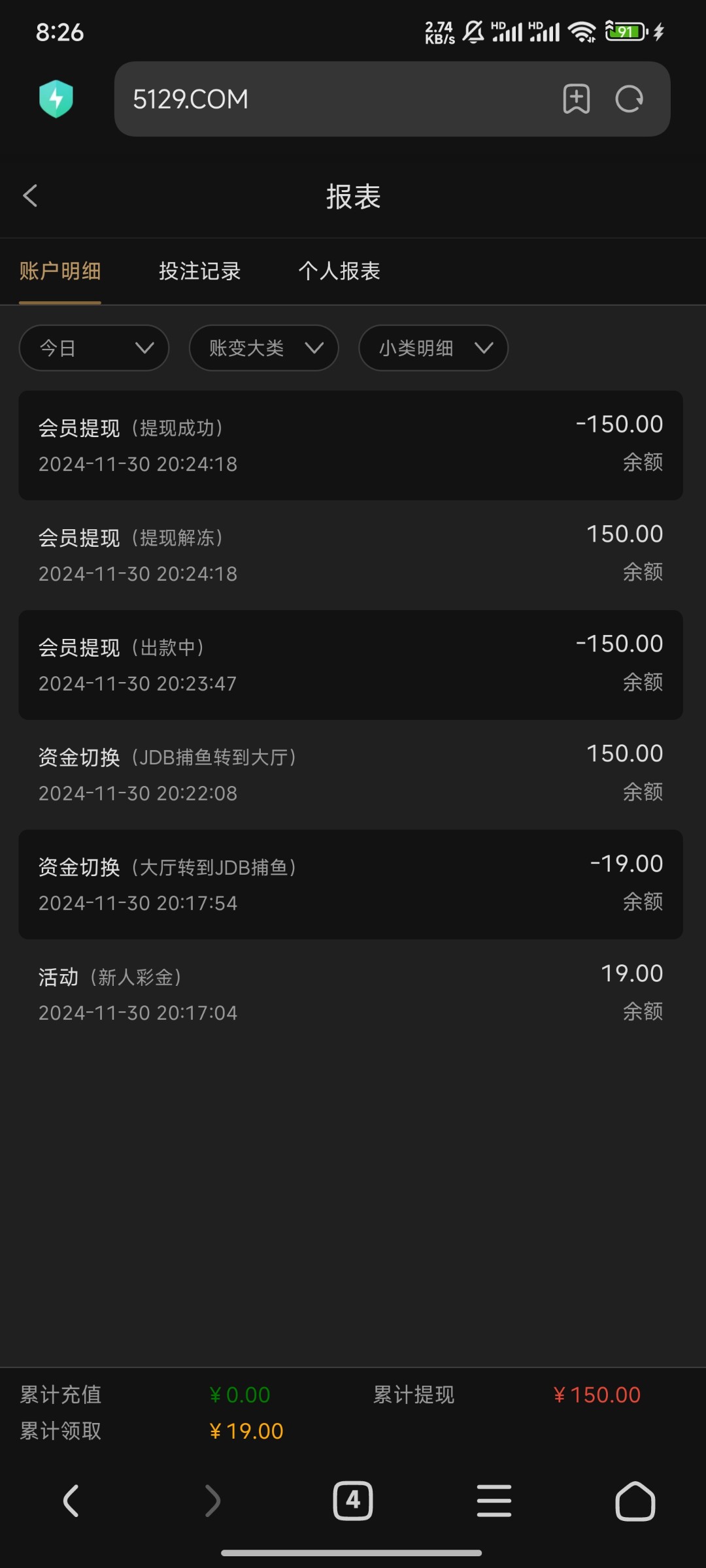Tap the back arrow beside 报表
Screen dimensions: 706x1568
(30, 195)
